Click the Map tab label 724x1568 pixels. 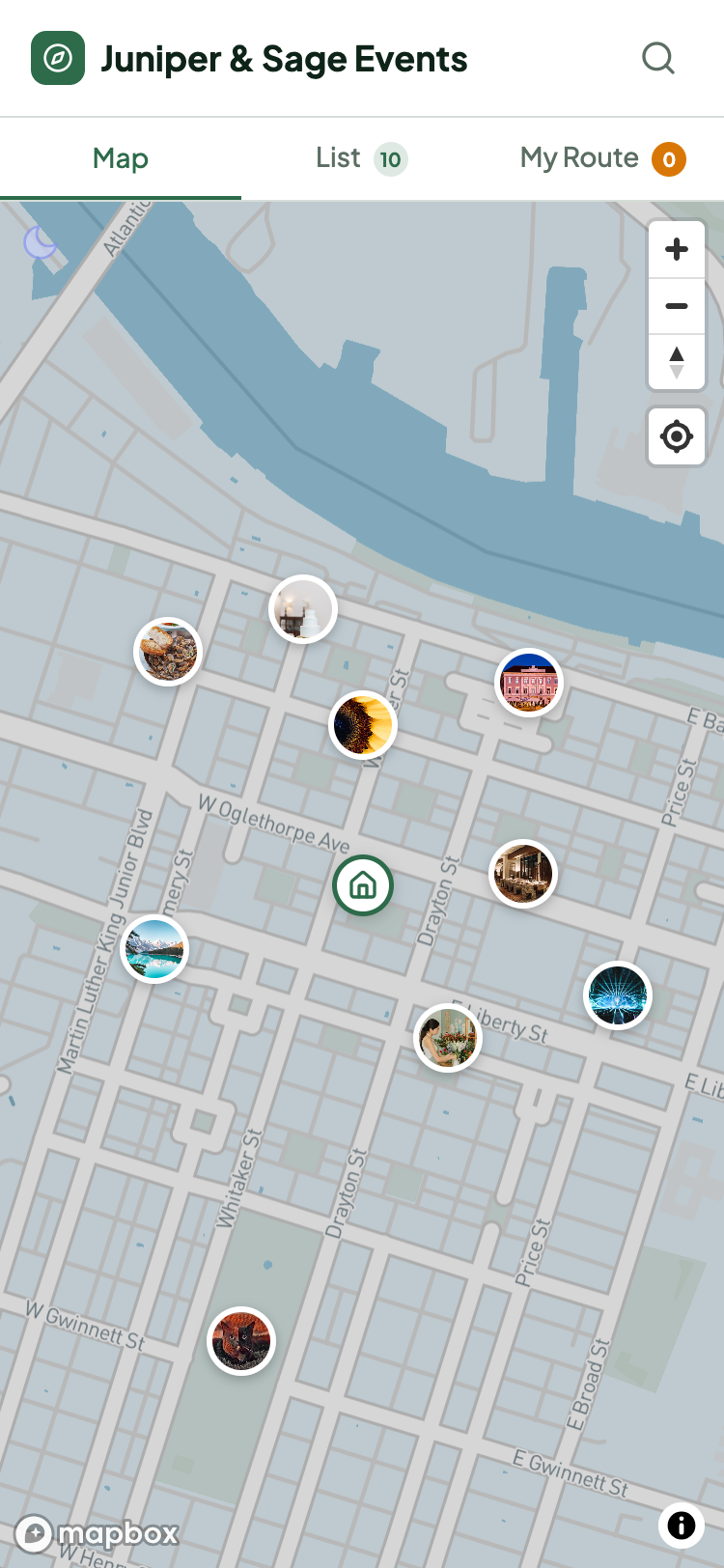(x=120, y=157)
